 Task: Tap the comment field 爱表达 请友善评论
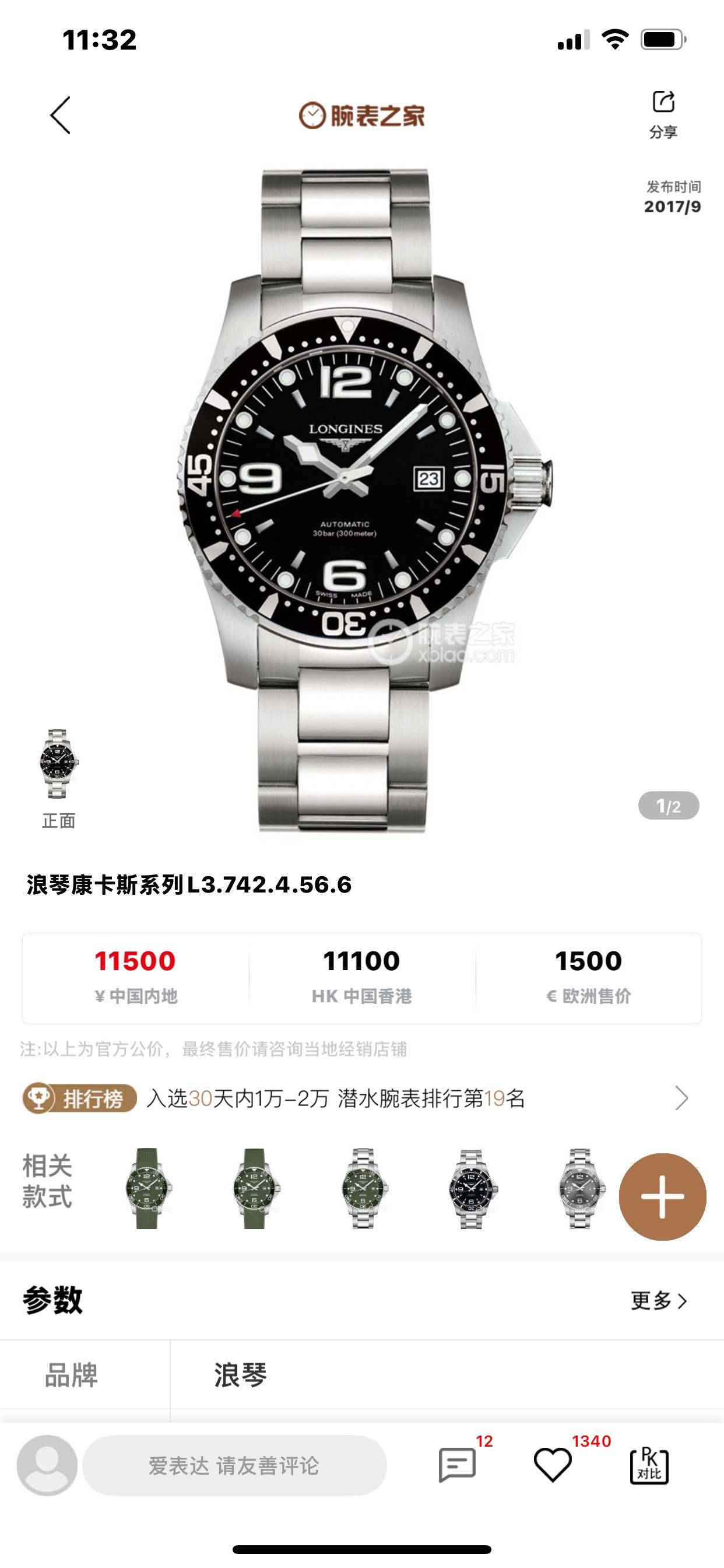tap(234, 1466)
